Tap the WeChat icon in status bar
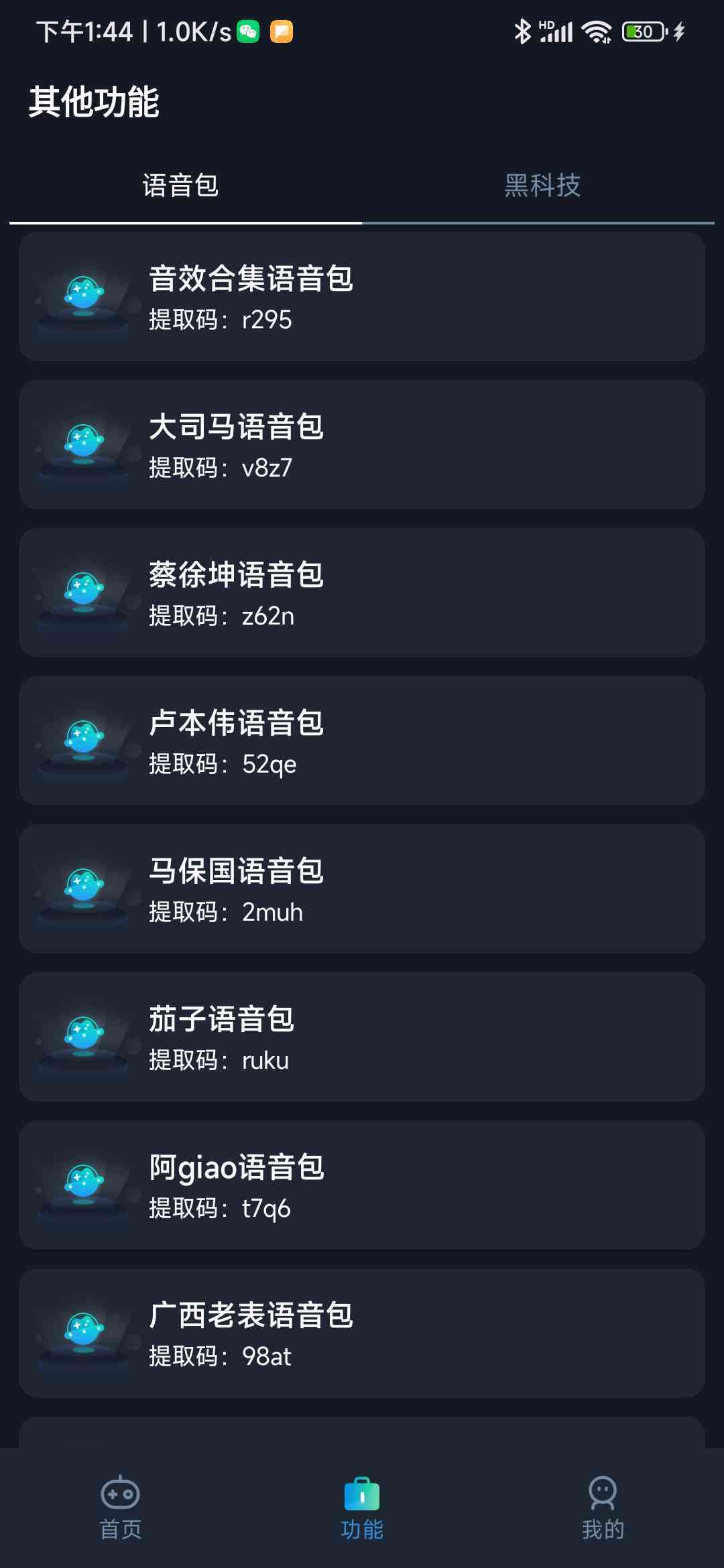 pos(248,31)
